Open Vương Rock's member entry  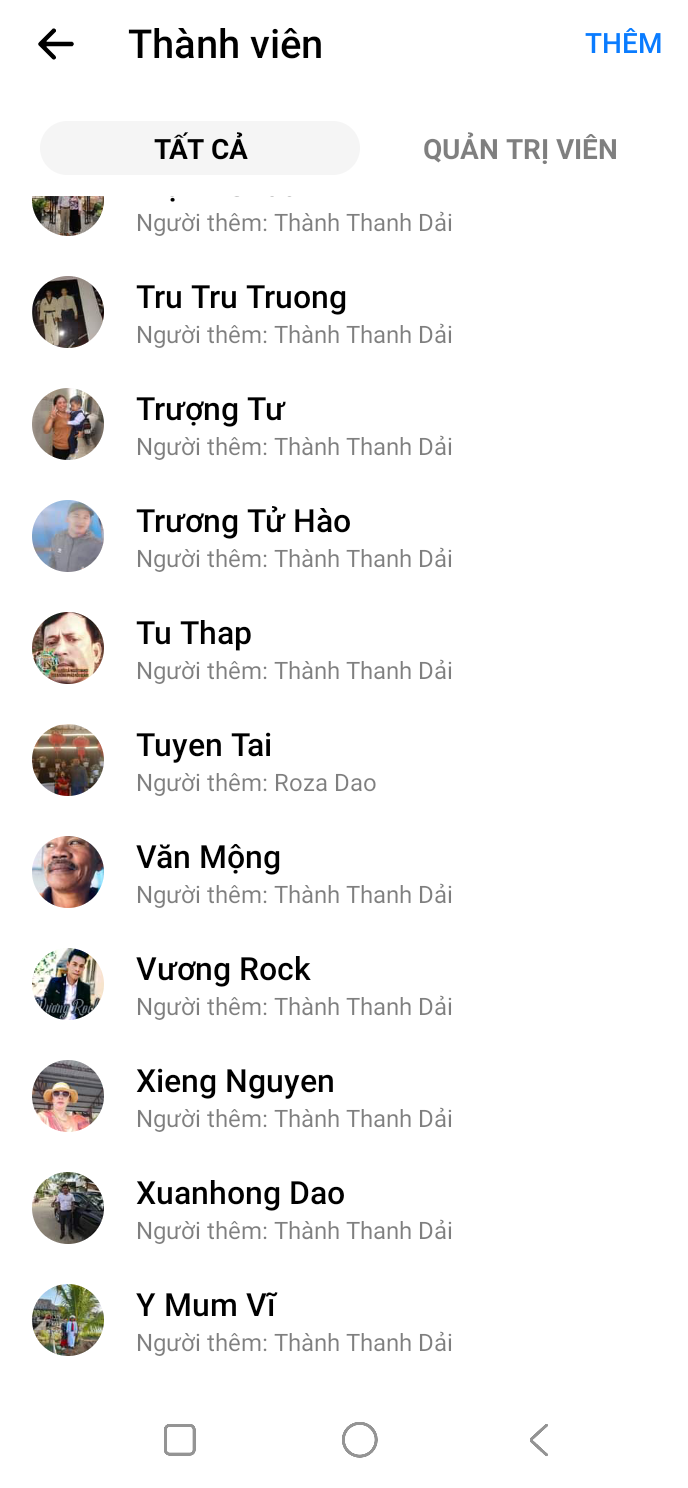[x=223, y=984]
